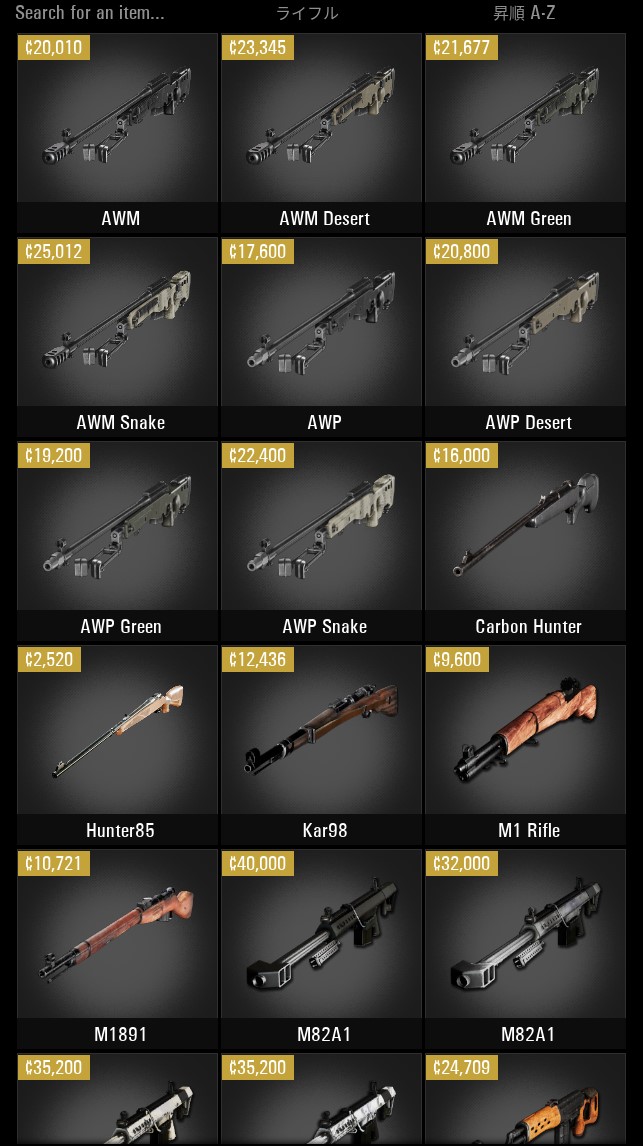This screenshot has height=1146, width=643.
Task: Choose the M82A1 priced 32,000
Action: (525, 949)
